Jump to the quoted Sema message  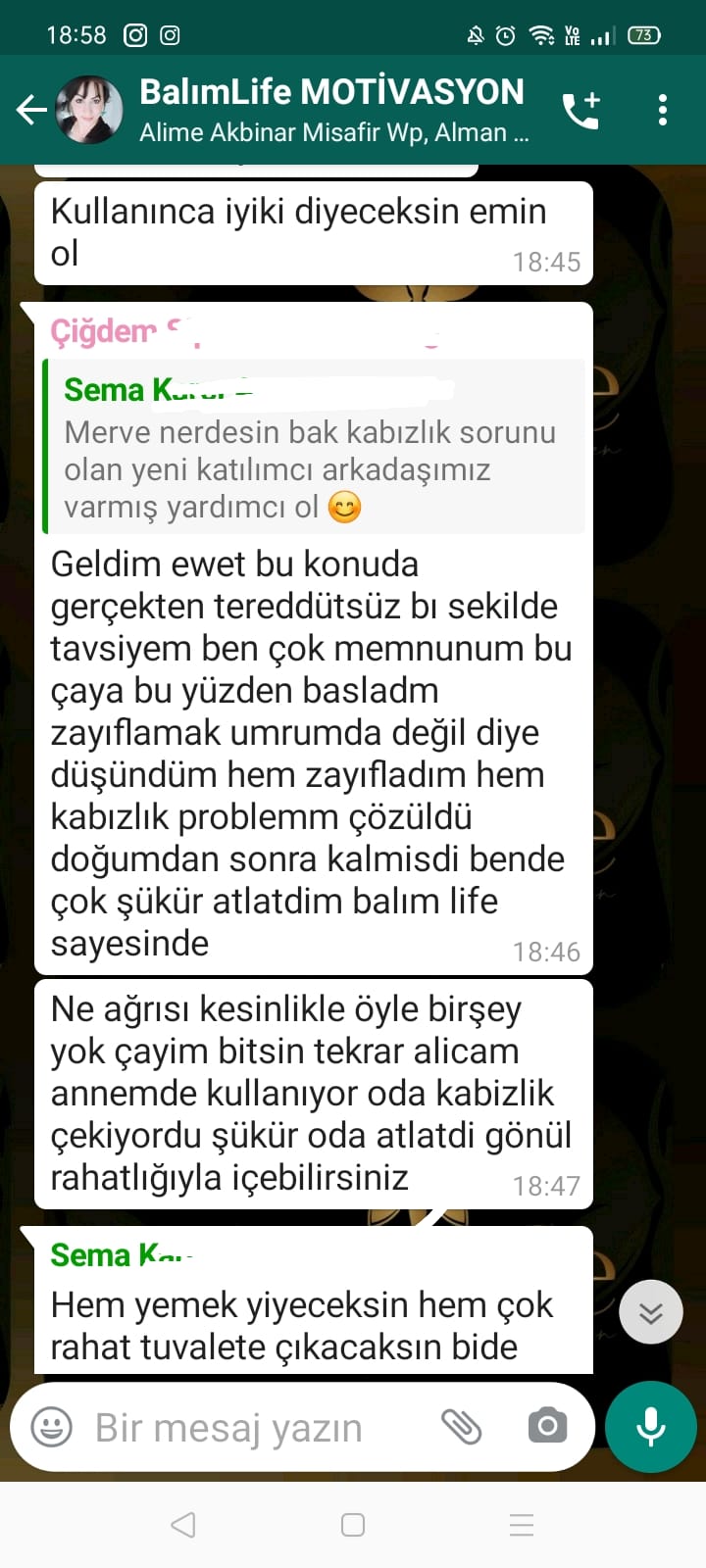pos(314,447)
